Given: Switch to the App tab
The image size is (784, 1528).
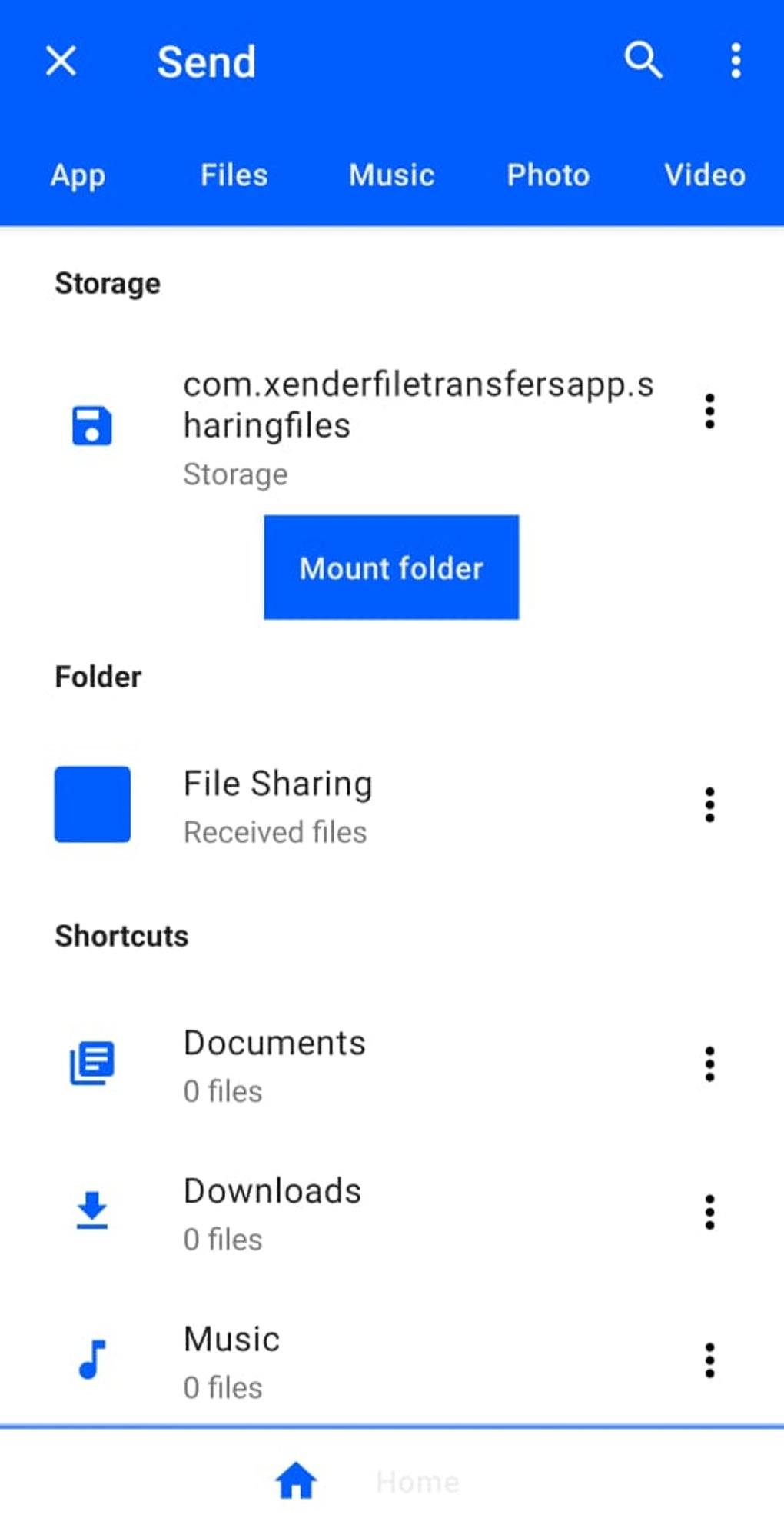Looking at the screenshot, I should (x=77, y=175).
